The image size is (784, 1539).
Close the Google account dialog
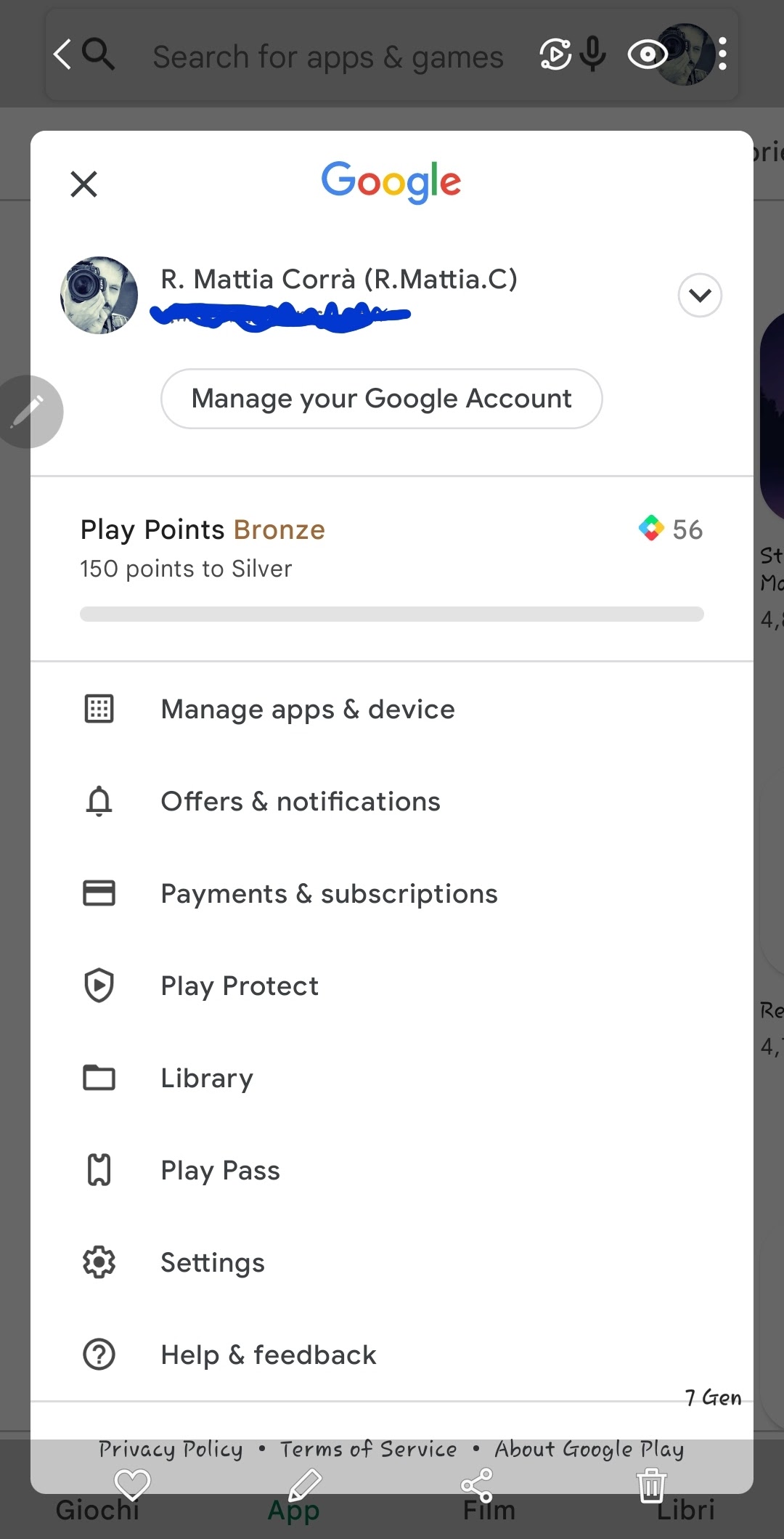(83, 184)
